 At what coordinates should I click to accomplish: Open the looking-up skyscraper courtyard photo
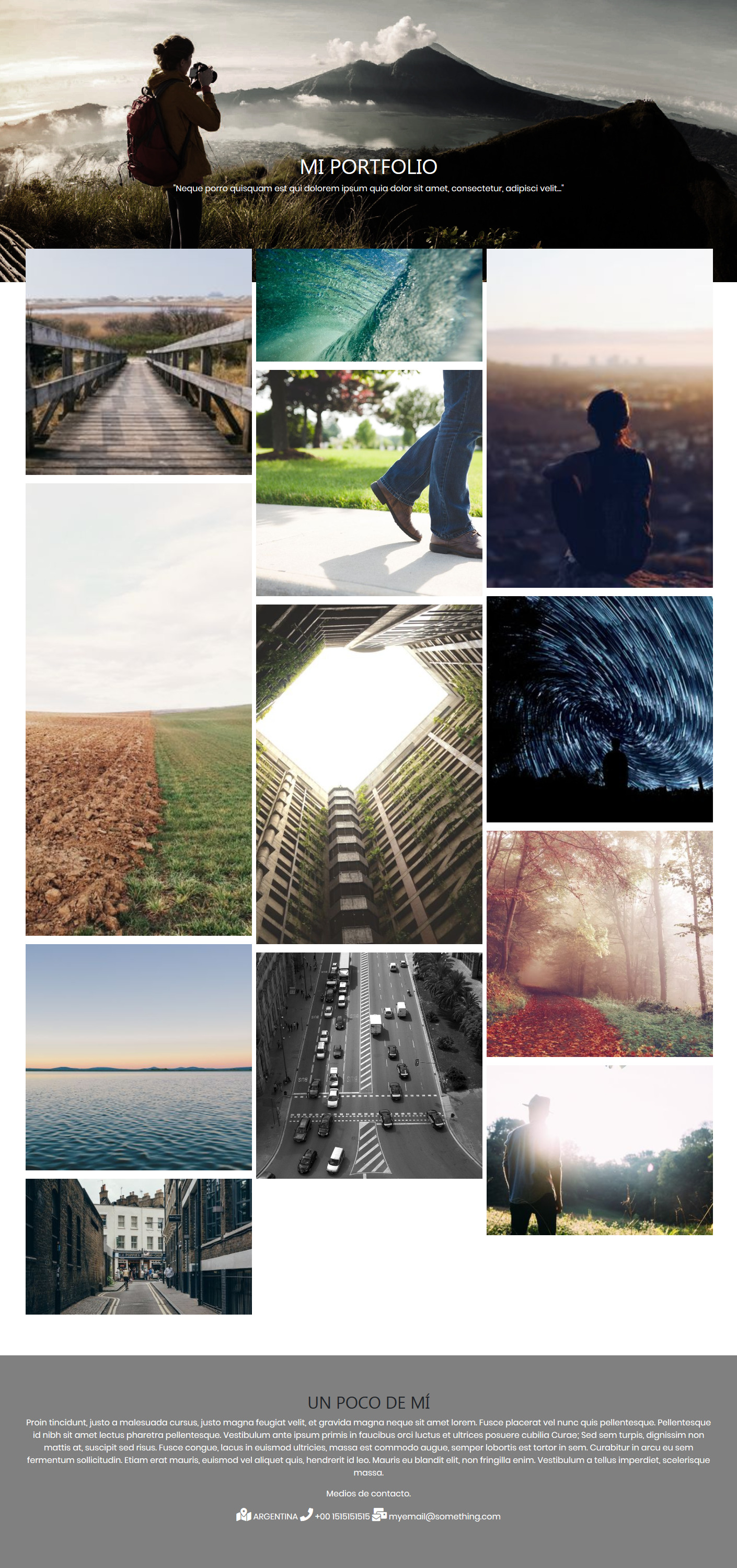click(x=369, y=774)
